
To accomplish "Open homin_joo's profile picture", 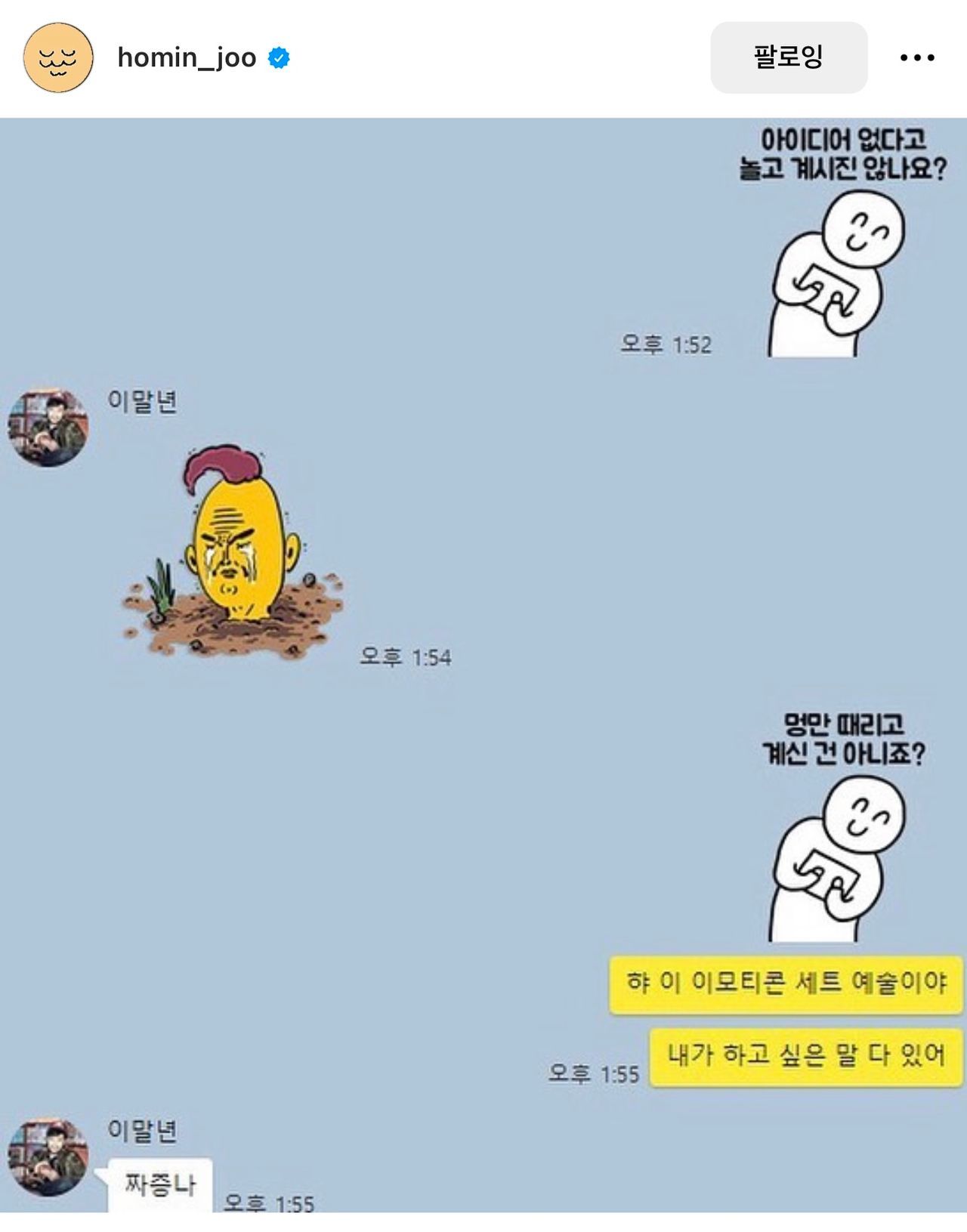I will point(58,57).
